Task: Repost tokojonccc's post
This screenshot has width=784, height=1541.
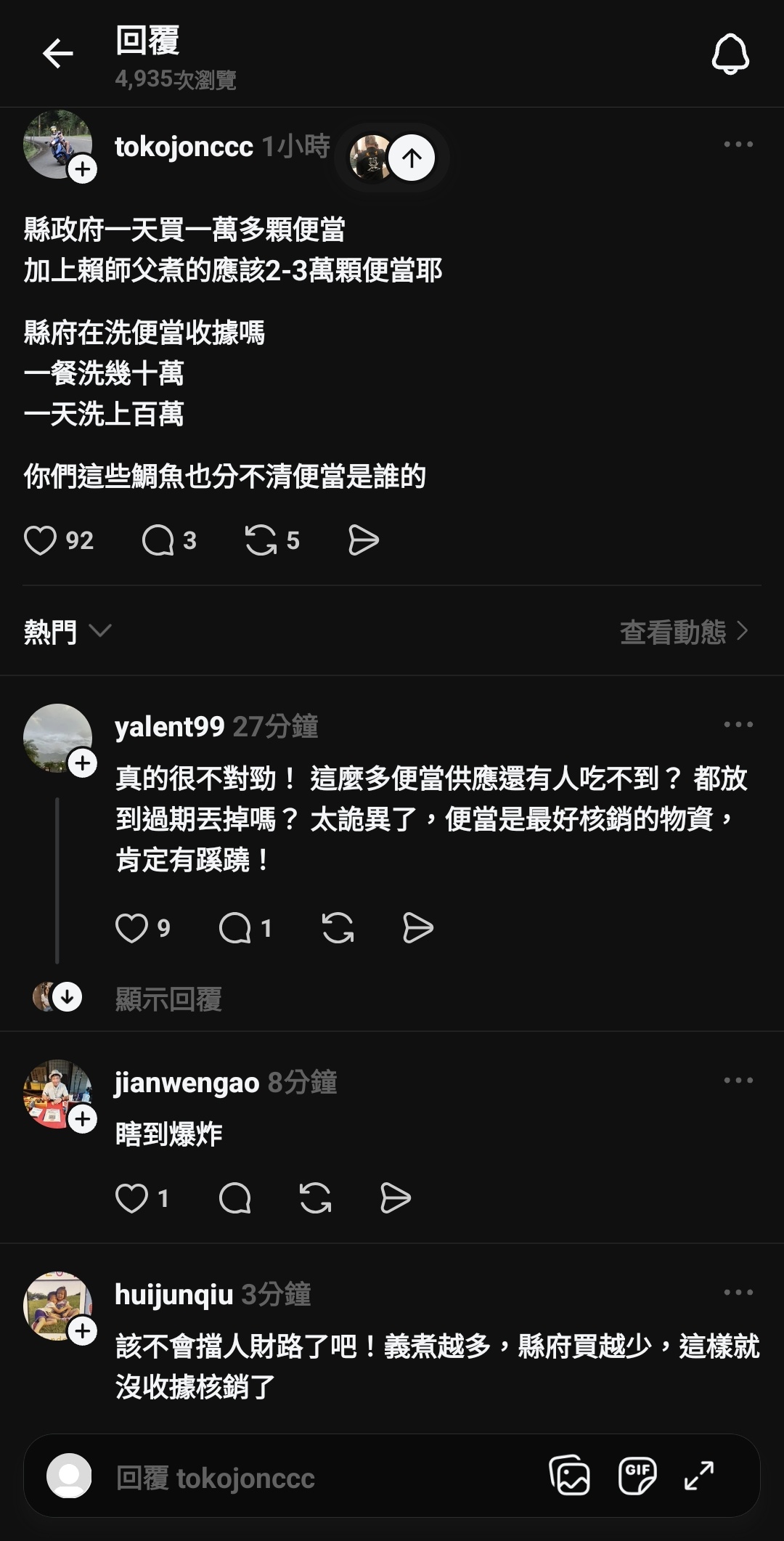Action: click(x=261, y=540)
